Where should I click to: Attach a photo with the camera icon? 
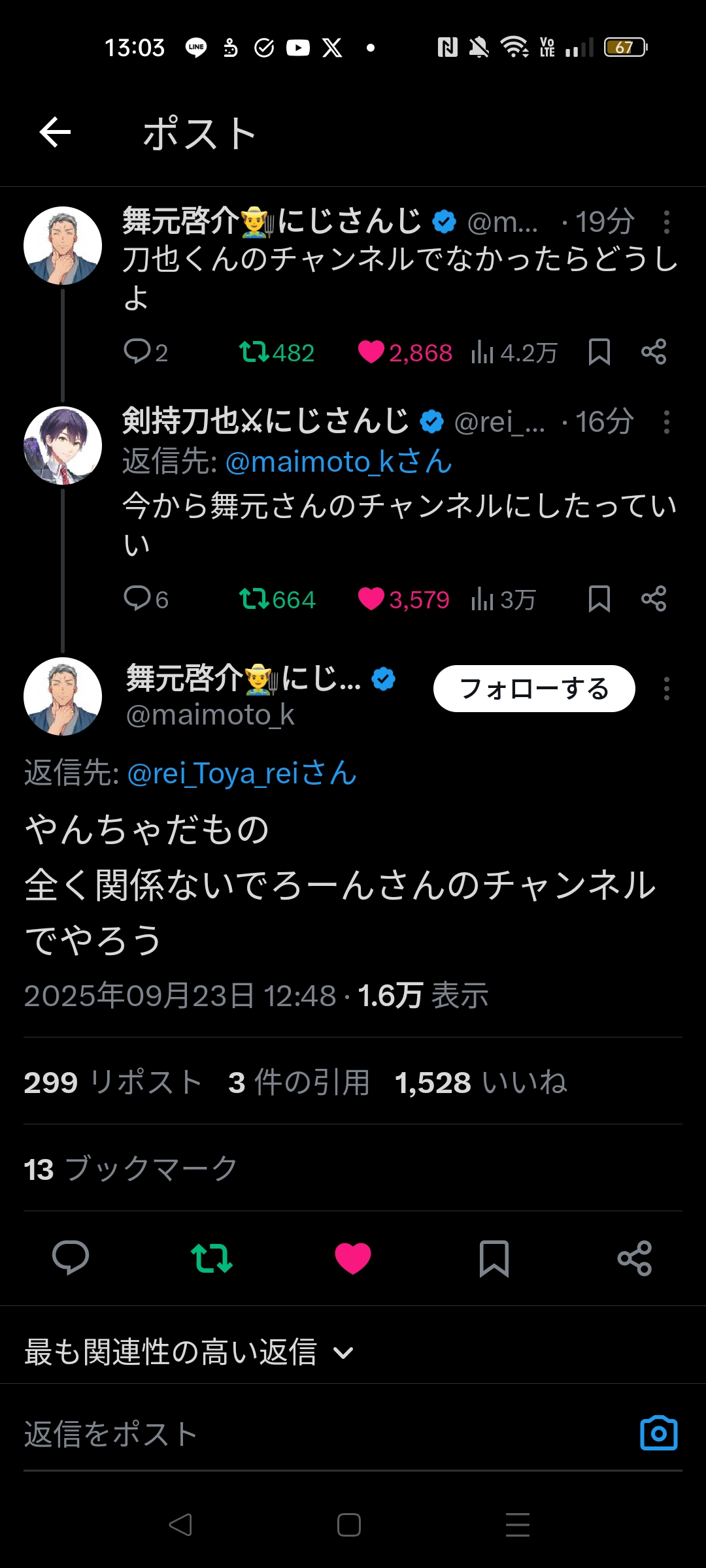coord(658,1433)
